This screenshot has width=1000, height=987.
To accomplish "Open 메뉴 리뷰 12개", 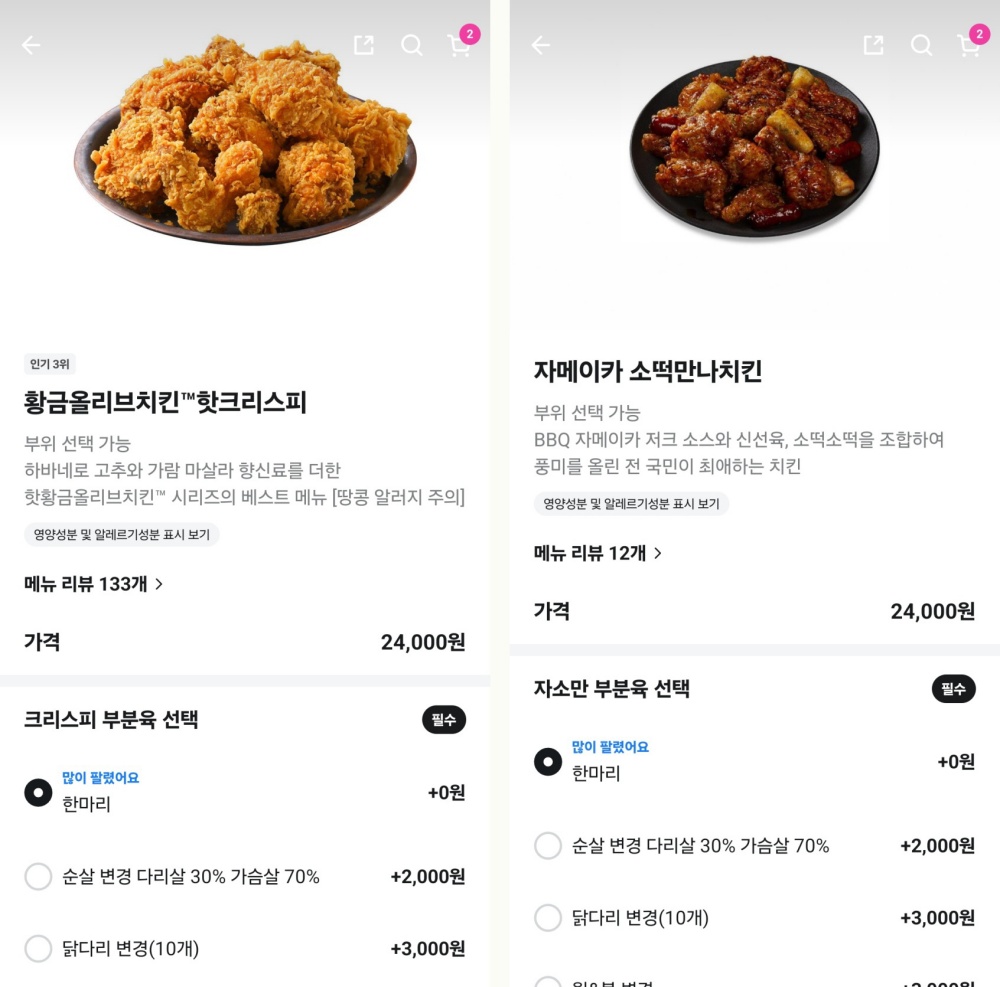I will point(598,553).
